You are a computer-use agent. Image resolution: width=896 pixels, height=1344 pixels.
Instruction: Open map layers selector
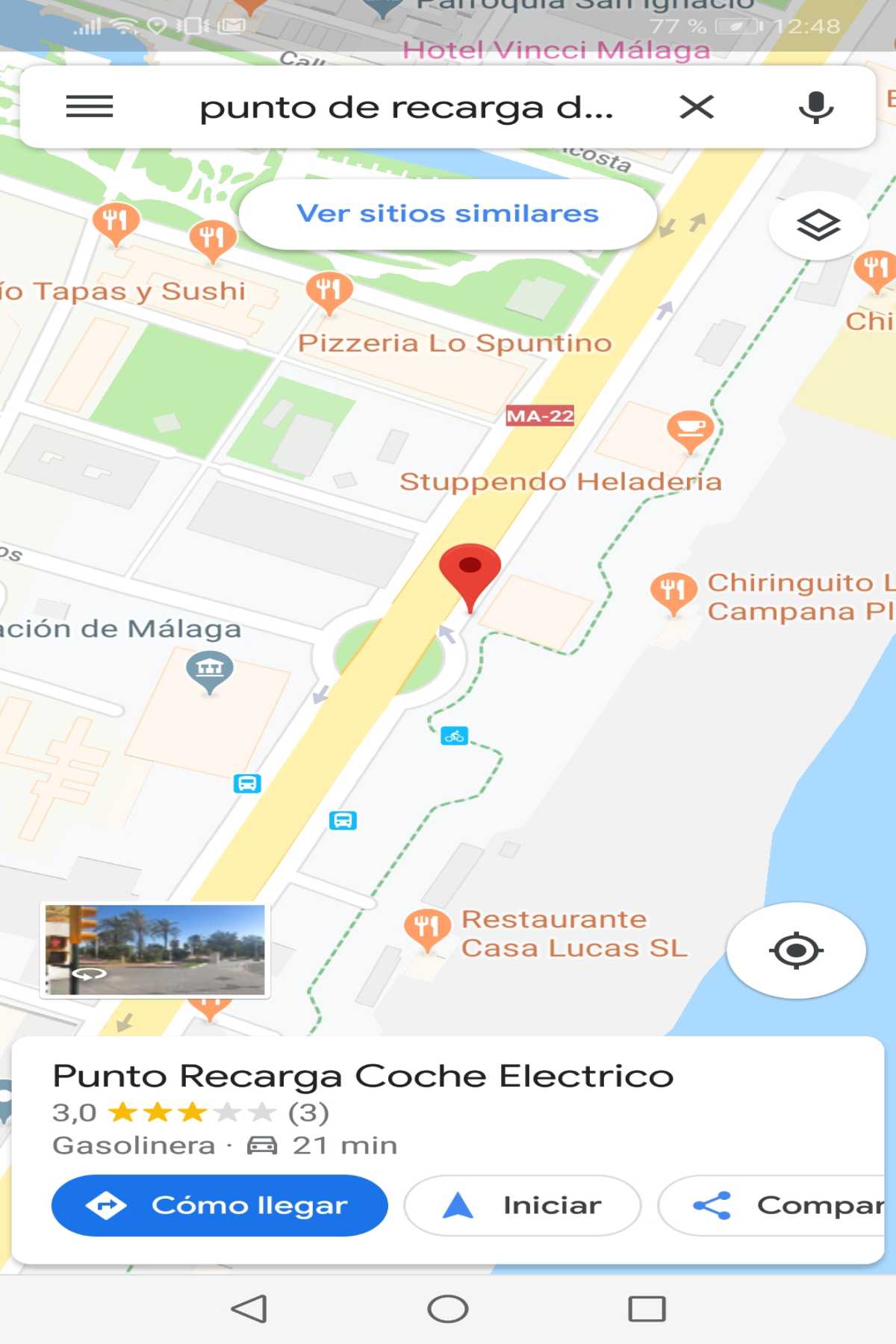point(818,224)
